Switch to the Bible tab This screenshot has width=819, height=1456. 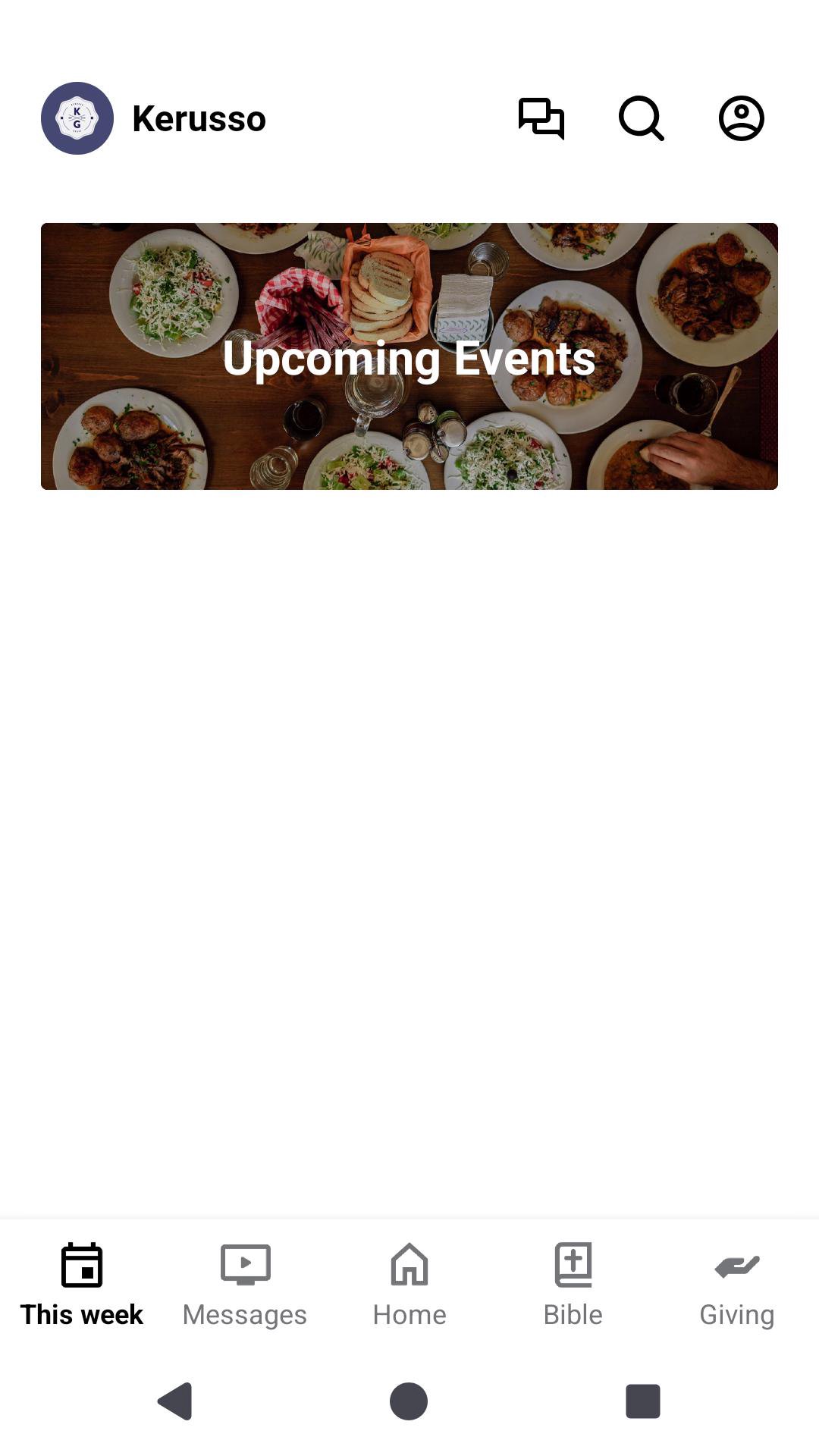click(573, 1285)
